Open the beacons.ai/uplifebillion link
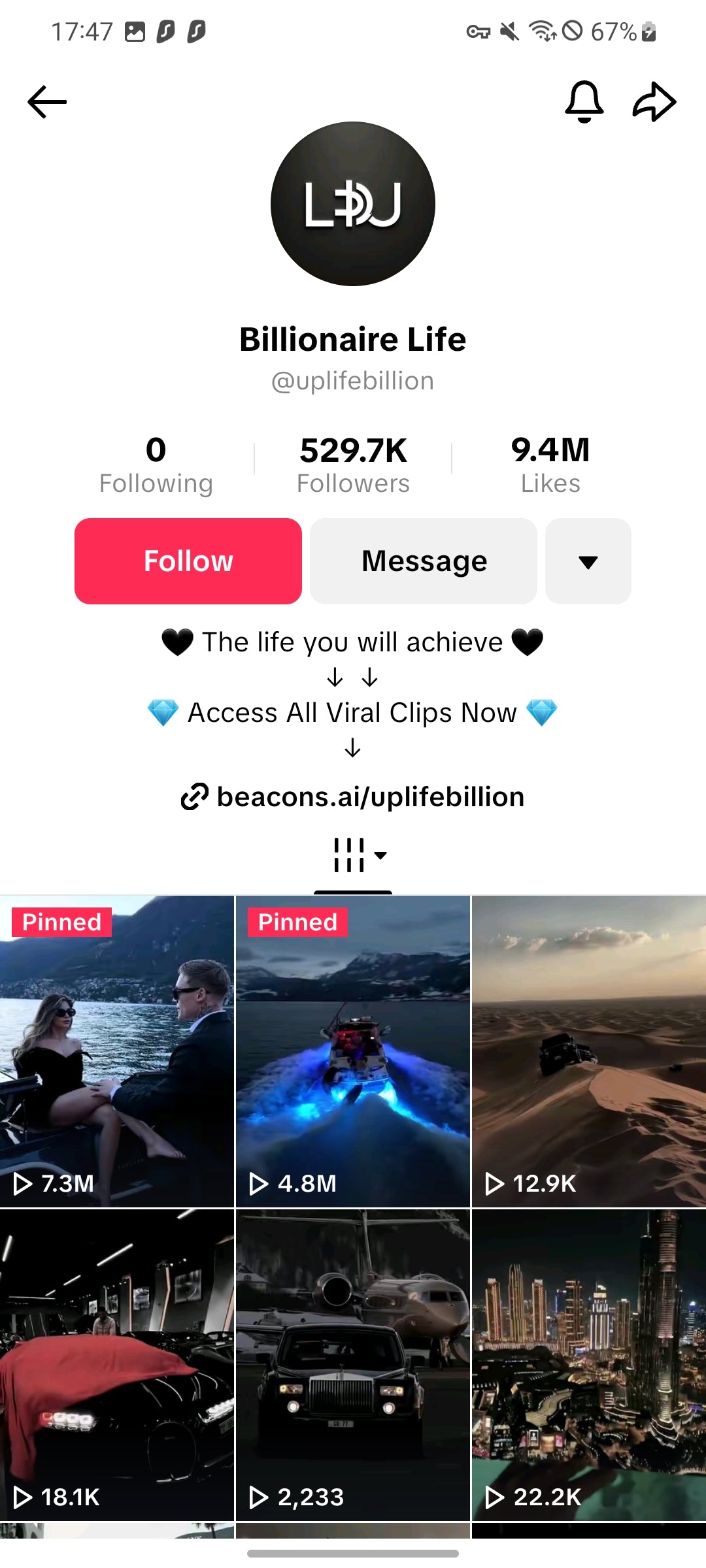Viewport: 706px width, 1568px height. tap(353, 797)
